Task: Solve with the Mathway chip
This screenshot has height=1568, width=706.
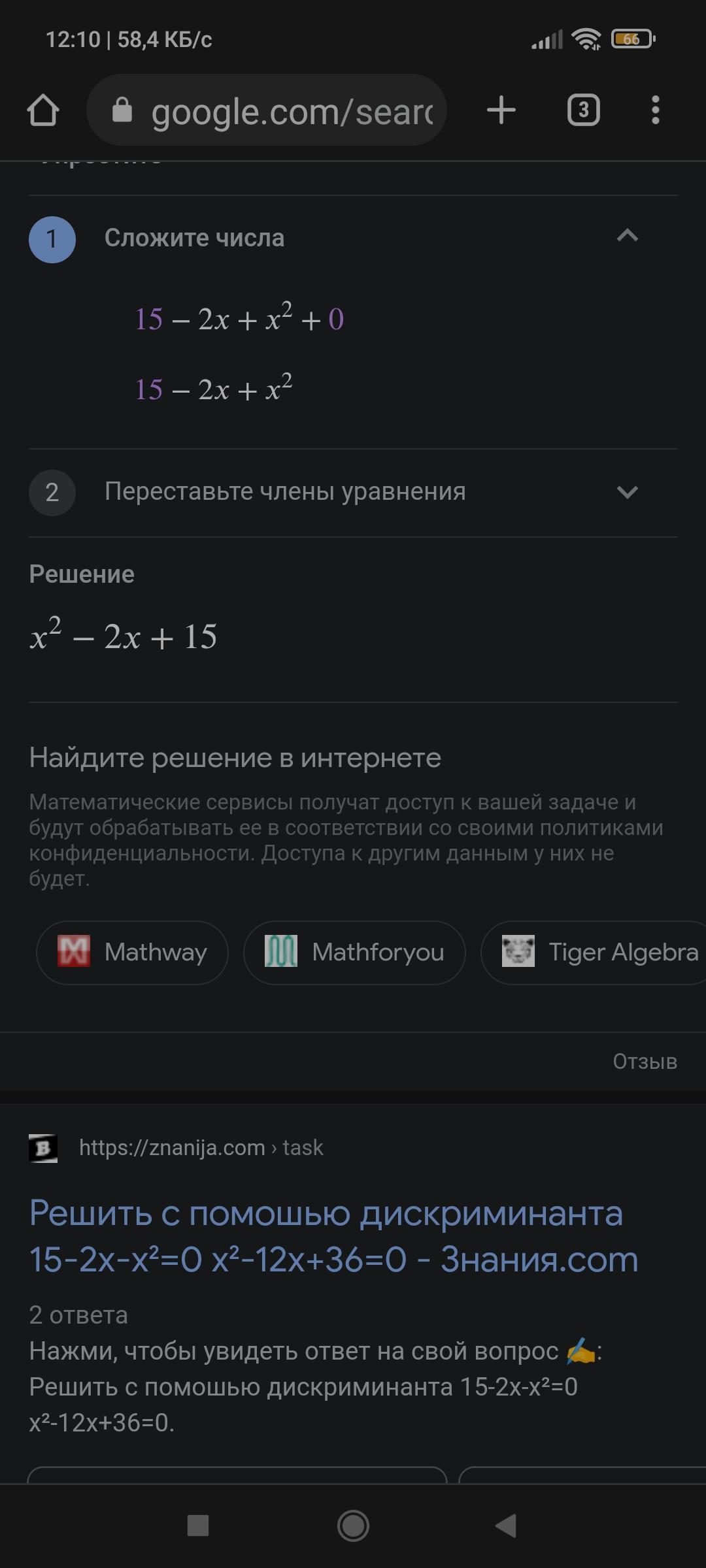Action: click(x=133, y=952)
